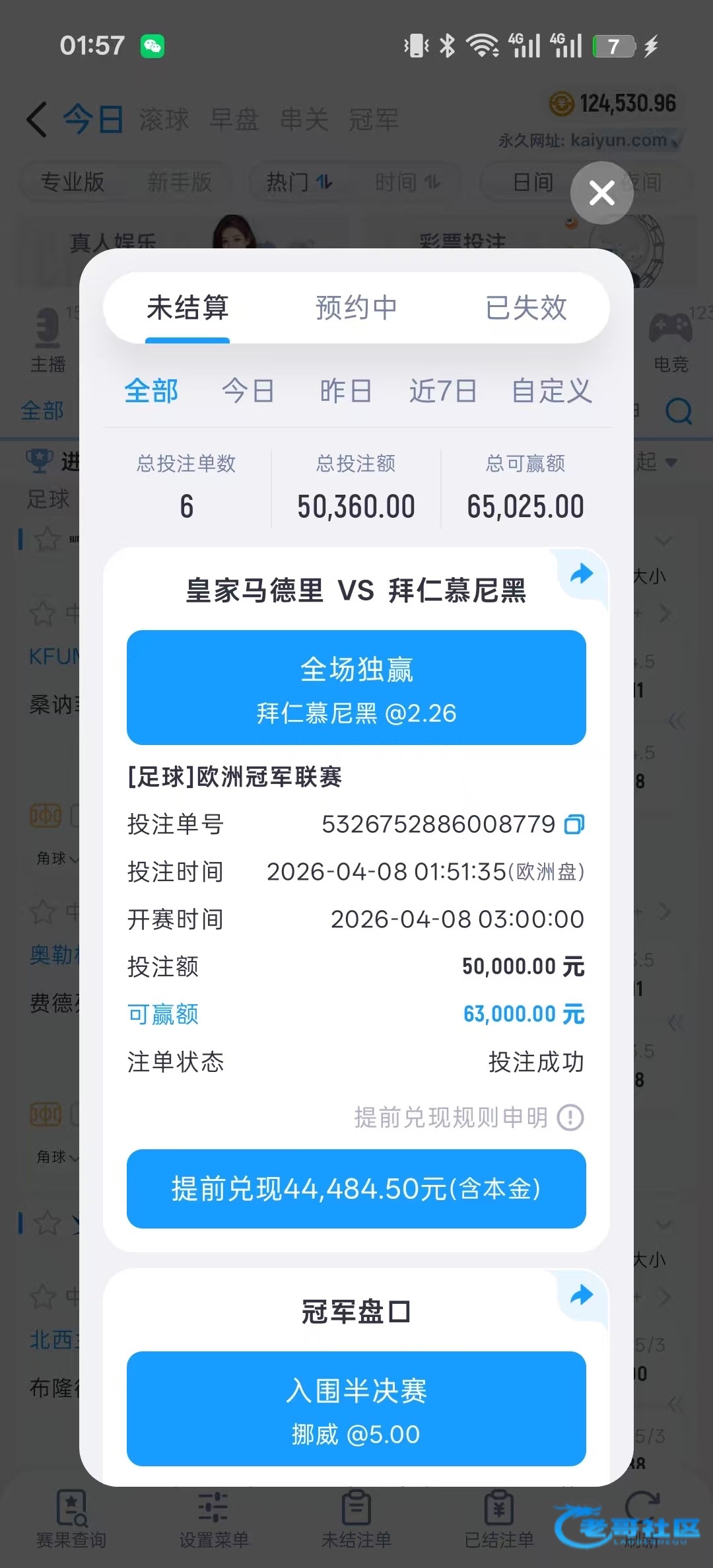Screen dimensions: 713x1568
Task: Open the 入围半决赛 挪威 @5.00 selection
Action: pyautogui.click(x=356, y=1409)
